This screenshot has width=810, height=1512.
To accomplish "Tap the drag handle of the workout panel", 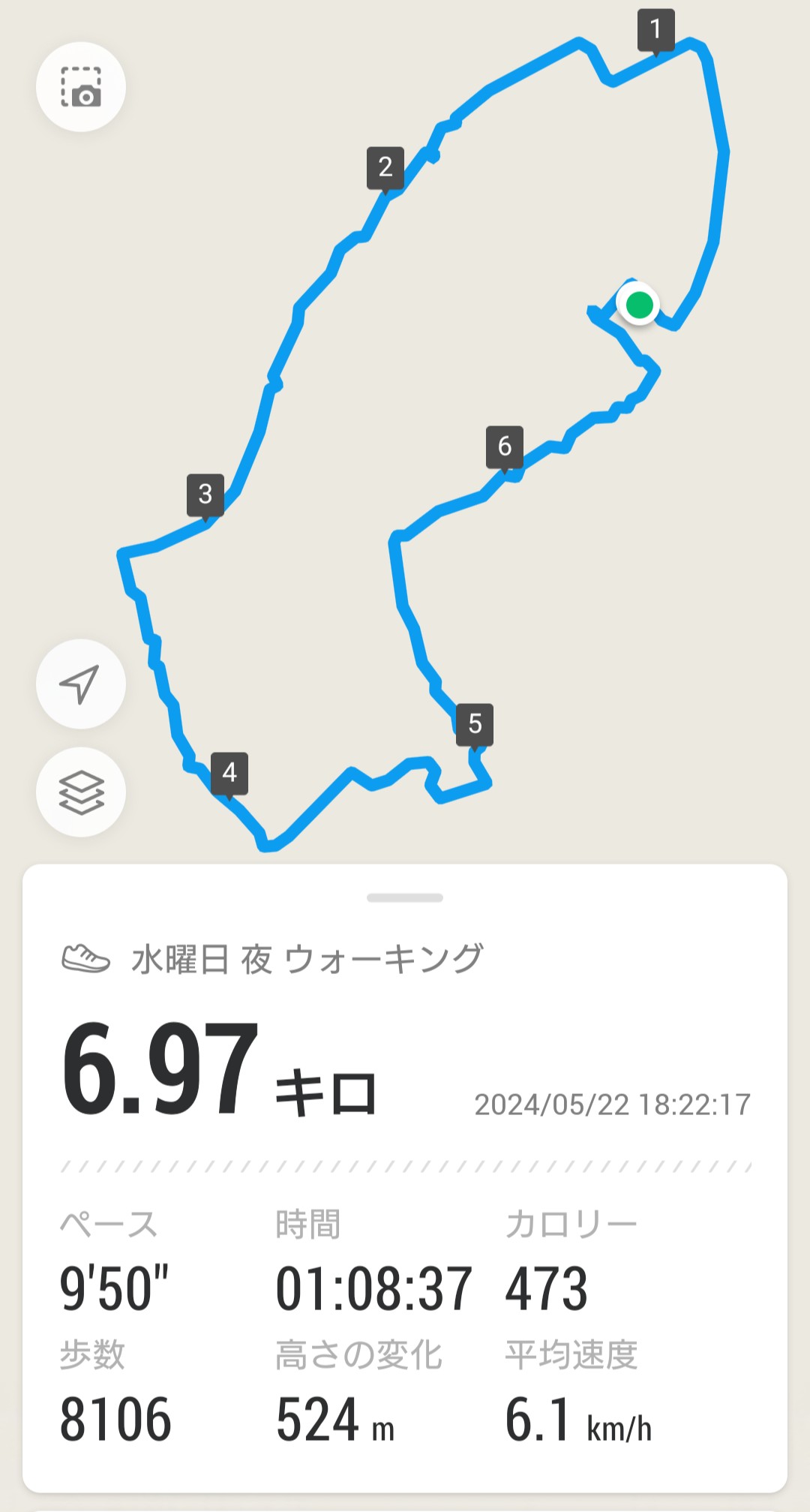I will tap(405, 897).
